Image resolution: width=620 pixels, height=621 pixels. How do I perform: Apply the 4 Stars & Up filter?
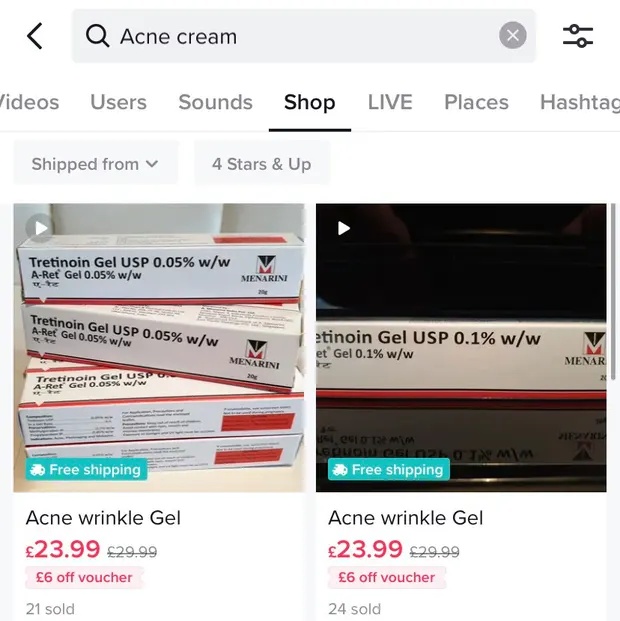tap(261, 164)
